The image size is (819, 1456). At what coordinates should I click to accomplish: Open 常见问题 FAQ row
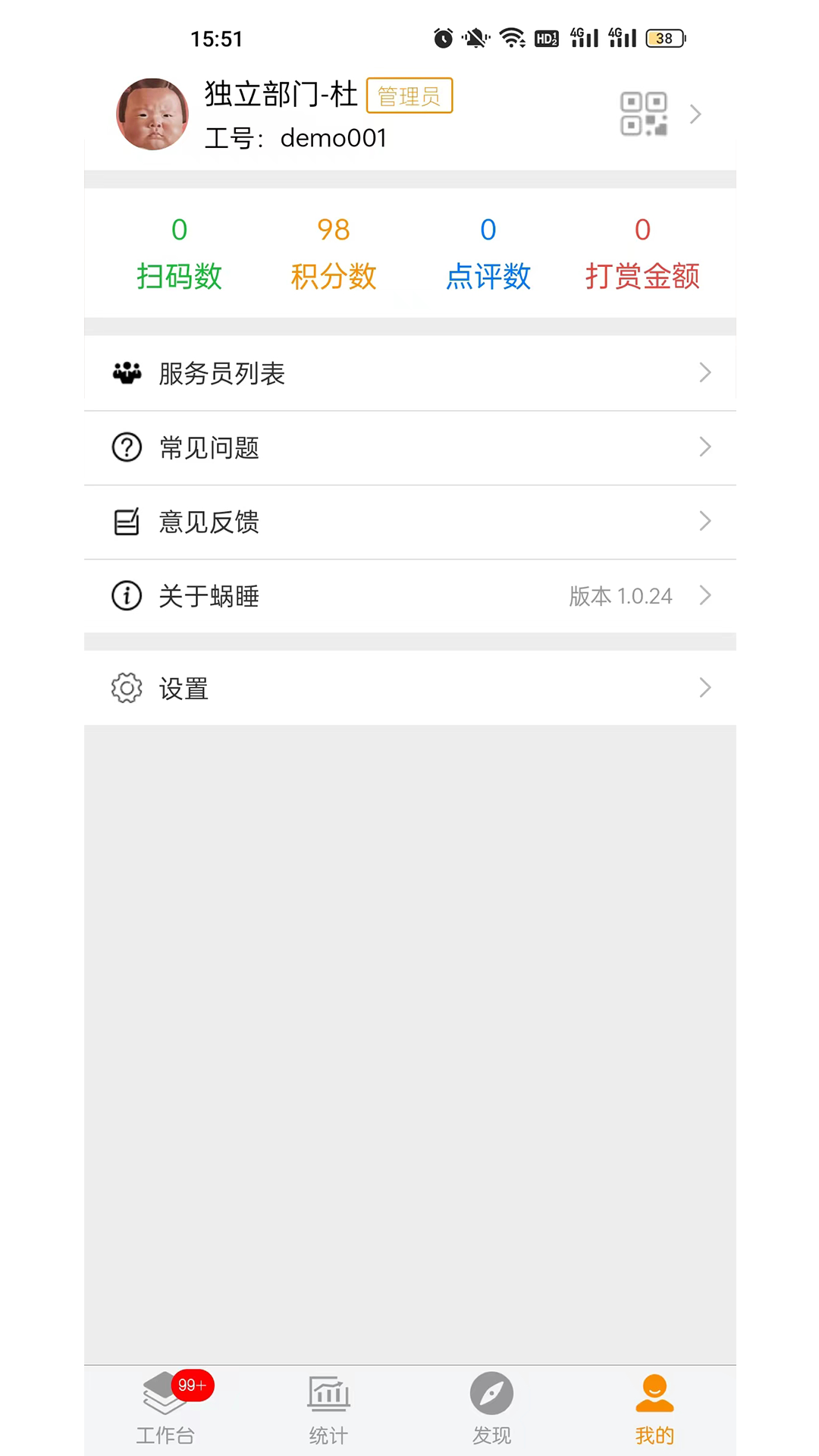pyautogui.click(x=409, y=447)
